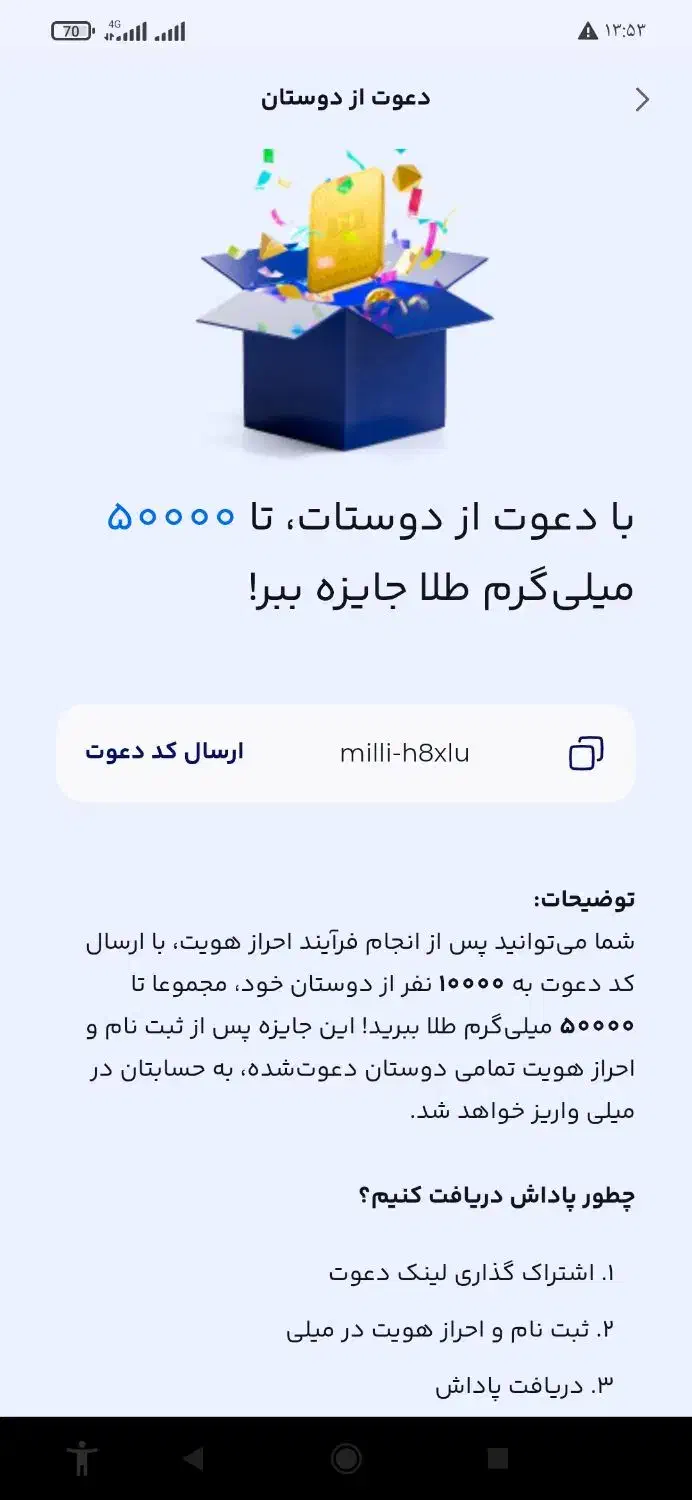Tap ارسال کد دعوت to send invite
This screenshot has height=1500, width=692.
[x=164, y=752]
